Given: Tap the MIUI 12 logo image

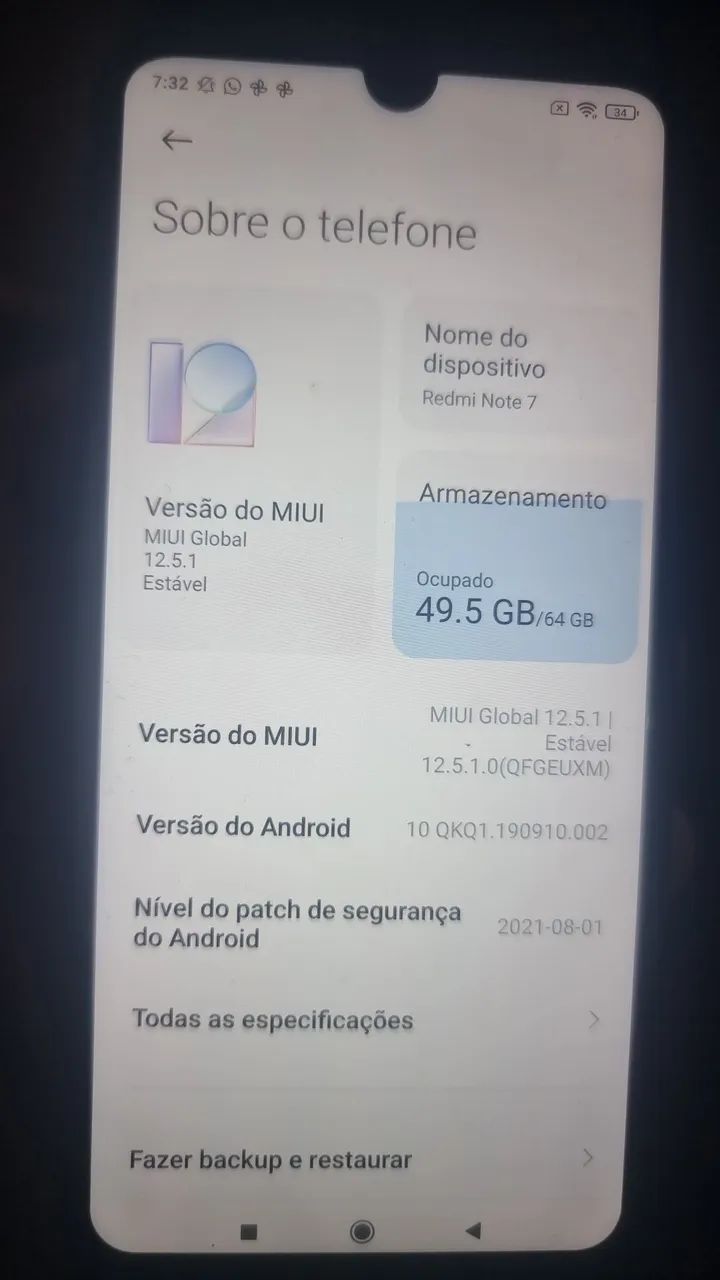Looking at the screenshot, I should click(205, 393).
